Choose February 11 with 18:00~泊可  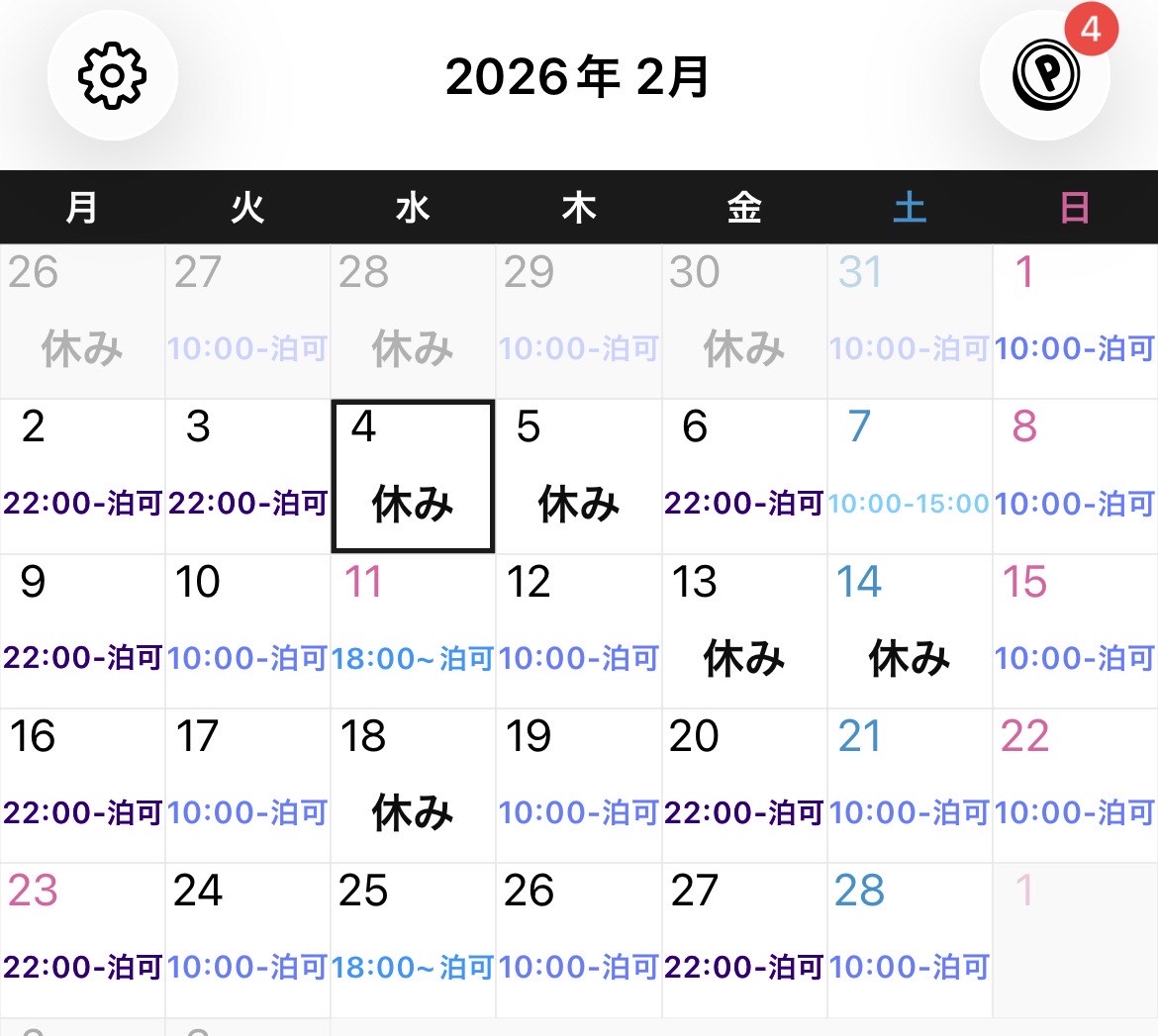pyautogui.click(x=413, y=630)
